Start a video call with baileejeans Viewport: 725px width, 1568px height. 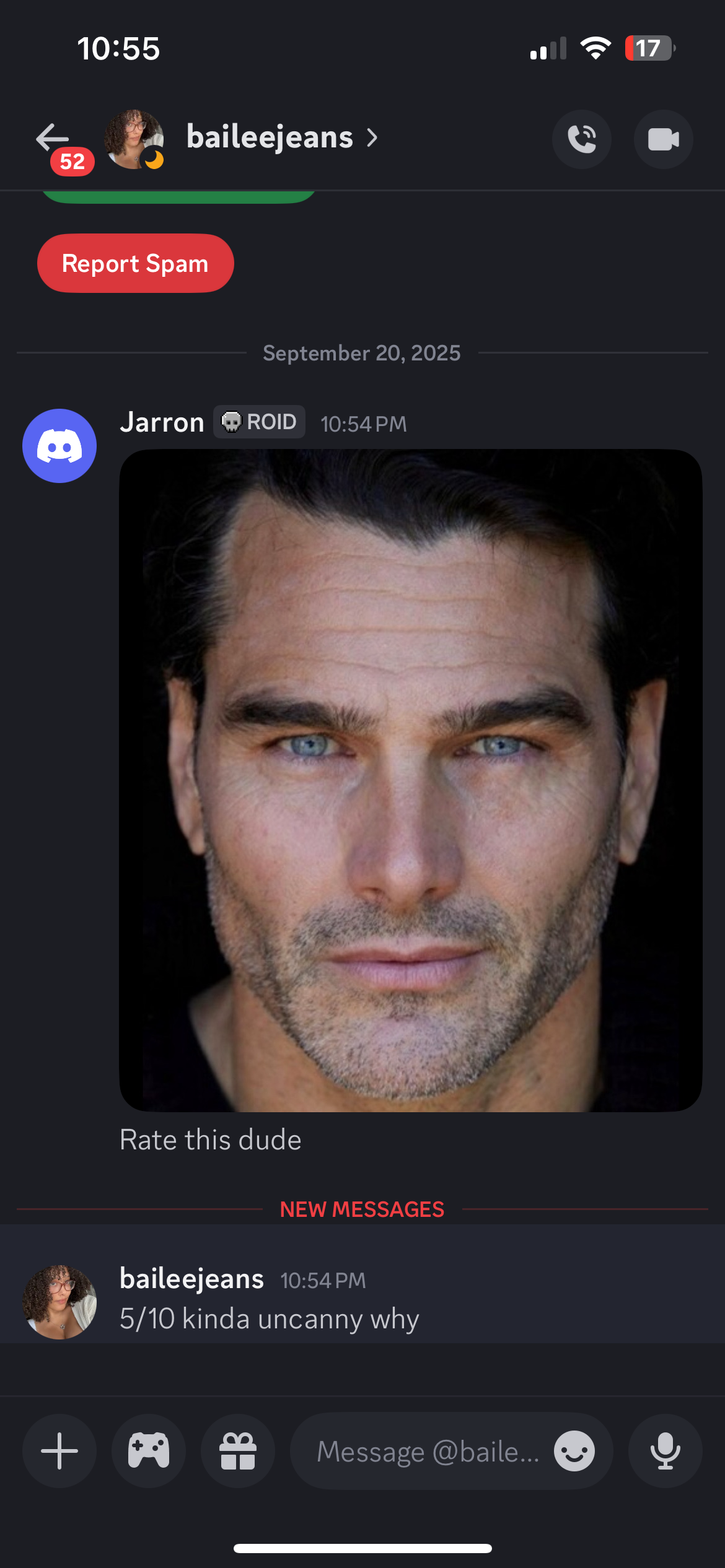[x=663, y=139]
